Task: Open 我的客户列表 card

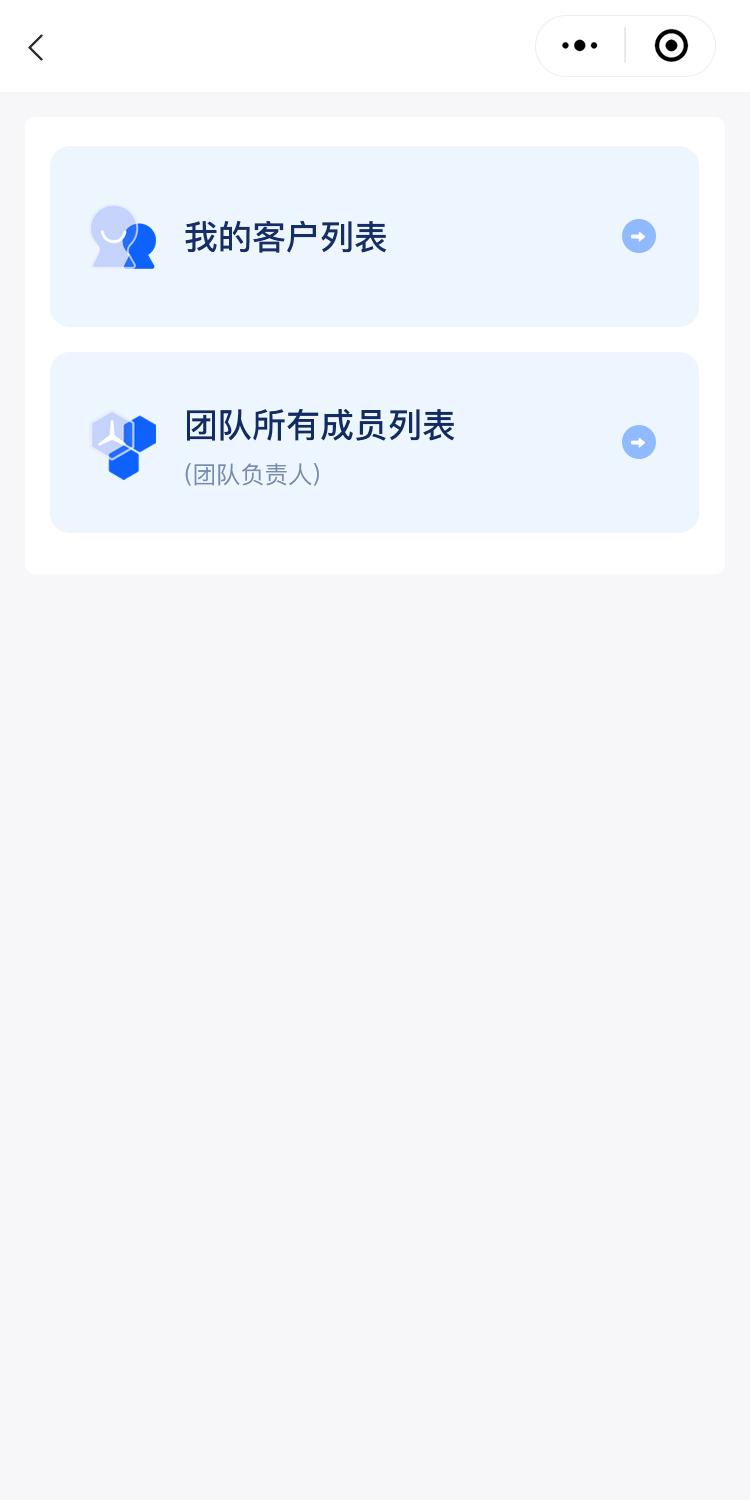Action: [374, 237]
